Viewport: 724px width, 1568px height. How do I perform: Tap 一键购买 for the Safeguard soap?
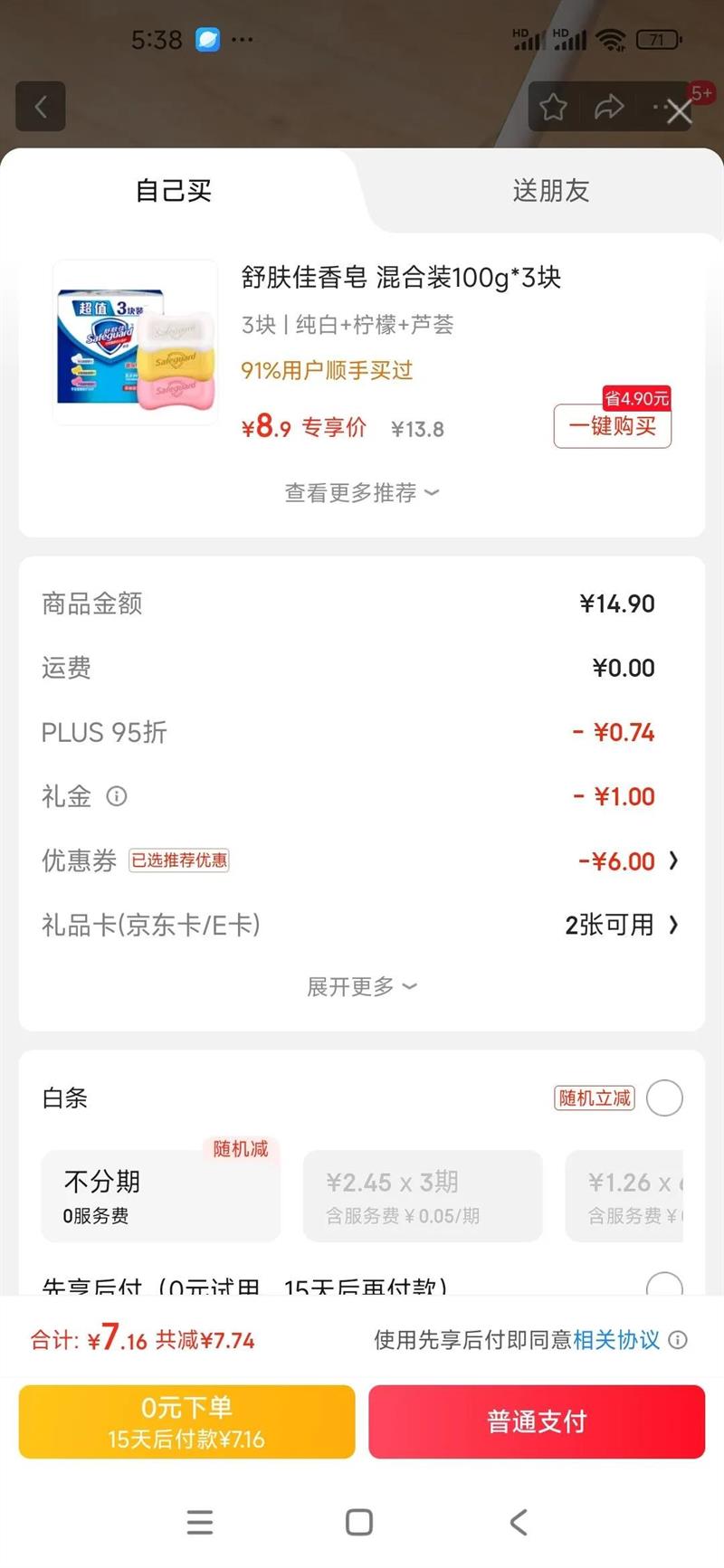pyautogui.click(x=613, y=426)
